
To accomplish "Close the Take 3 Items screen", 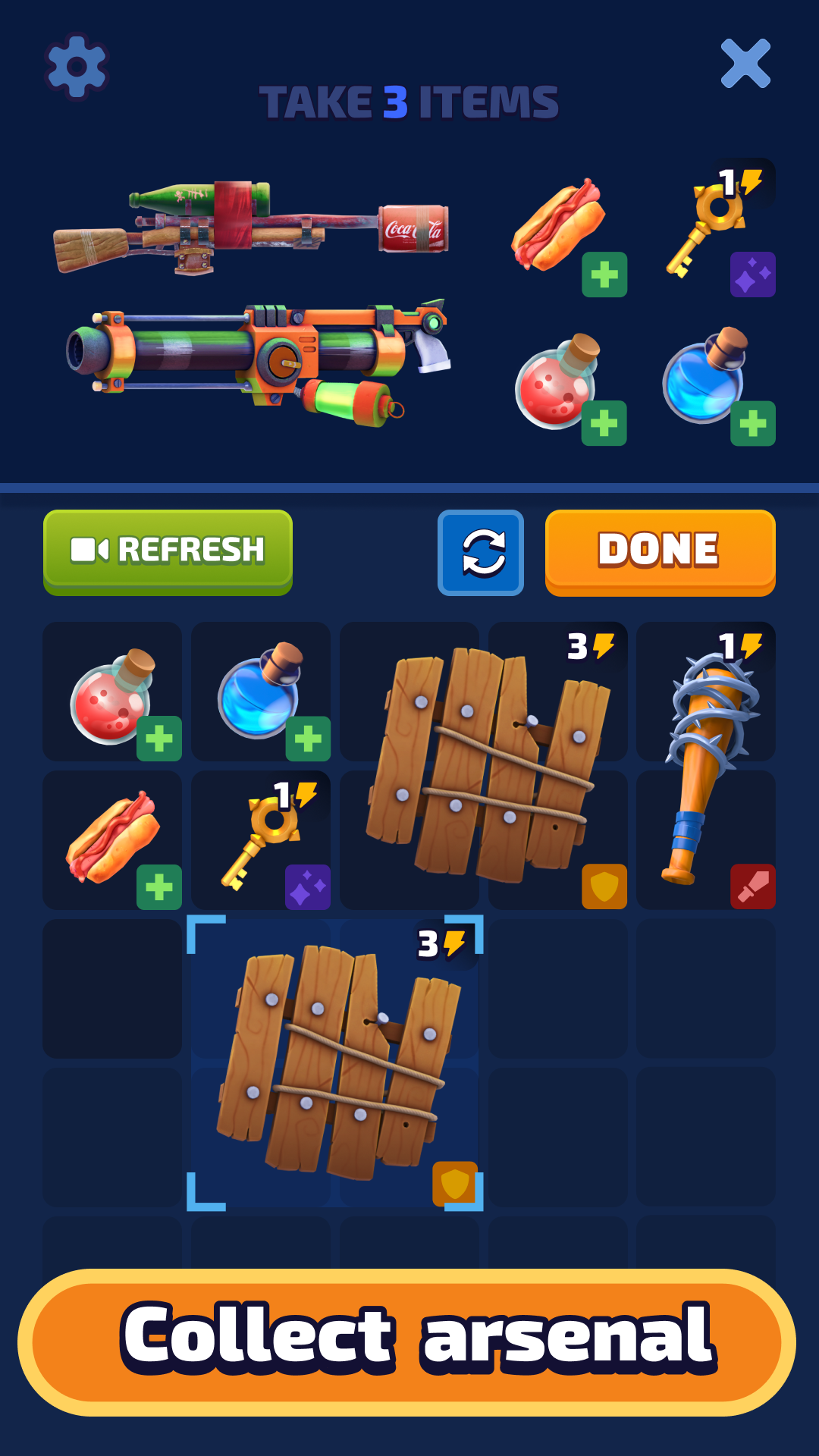I will 745,63.
